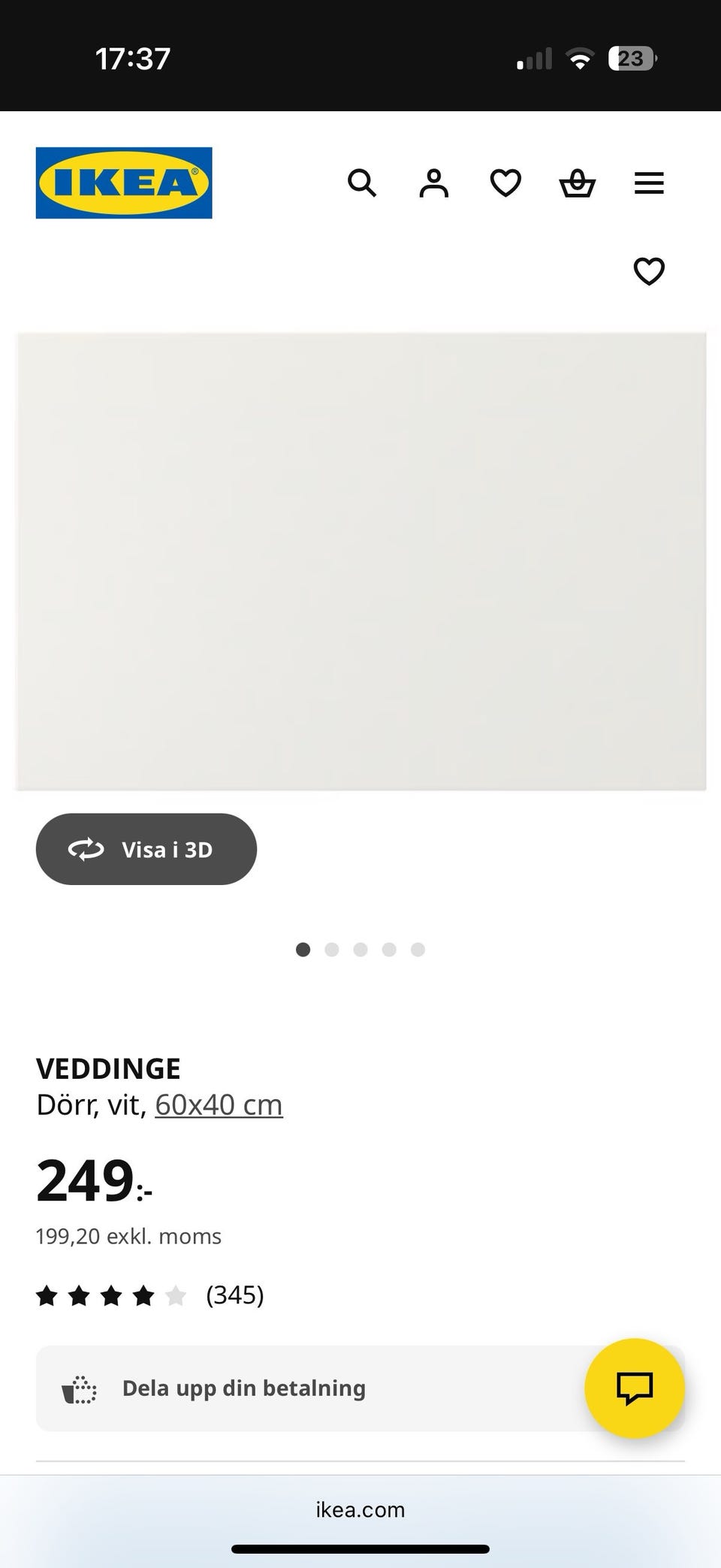The height and width of the screenshot is (1568, 721).
Task: Open the search function
Action: [x=363, y=183]
